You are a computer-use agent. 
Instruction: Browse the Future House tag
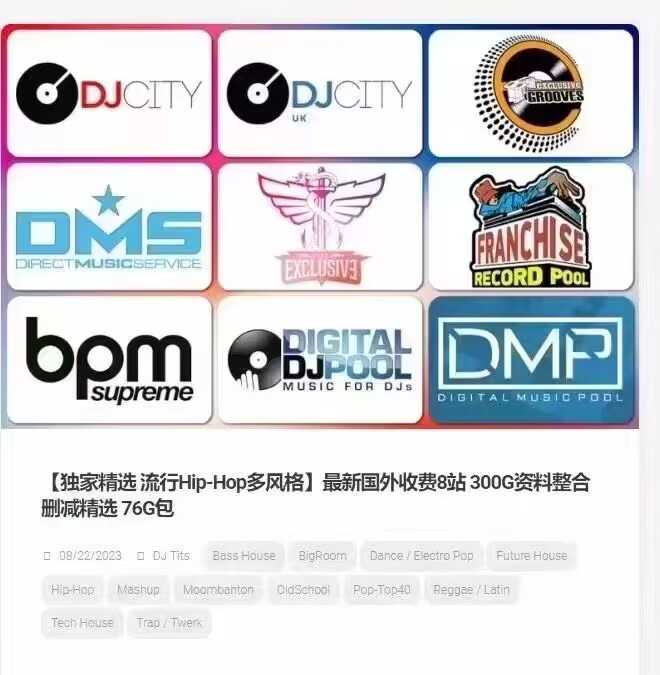point(531,556)
